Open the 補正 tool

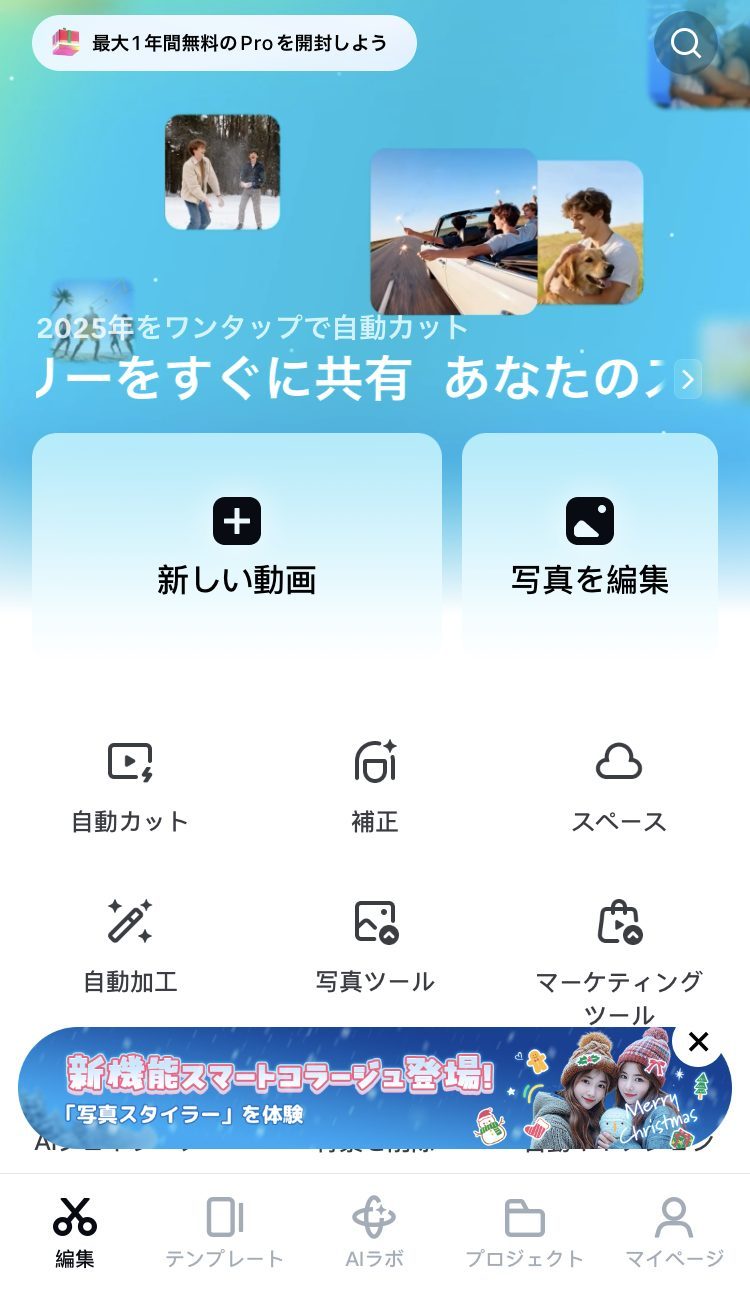375,786
